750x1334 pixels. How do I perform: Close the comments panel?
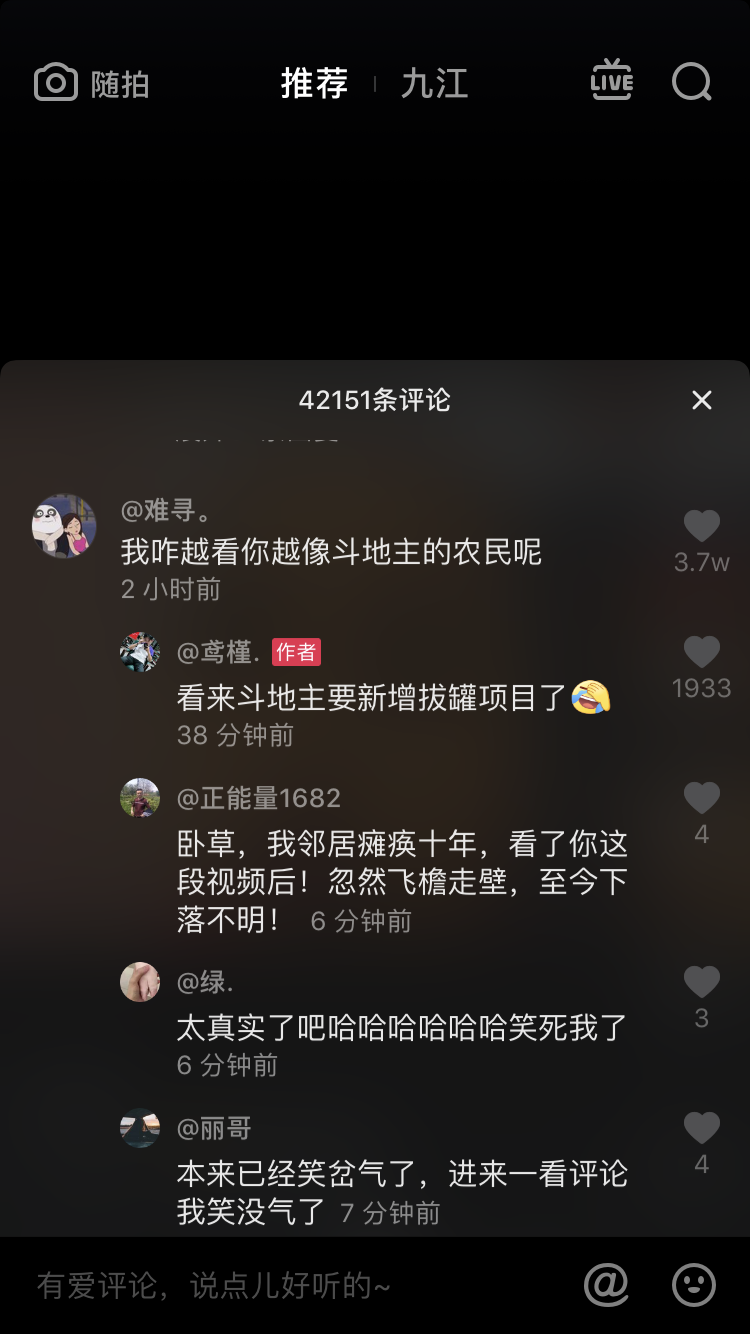coord(702,400)
